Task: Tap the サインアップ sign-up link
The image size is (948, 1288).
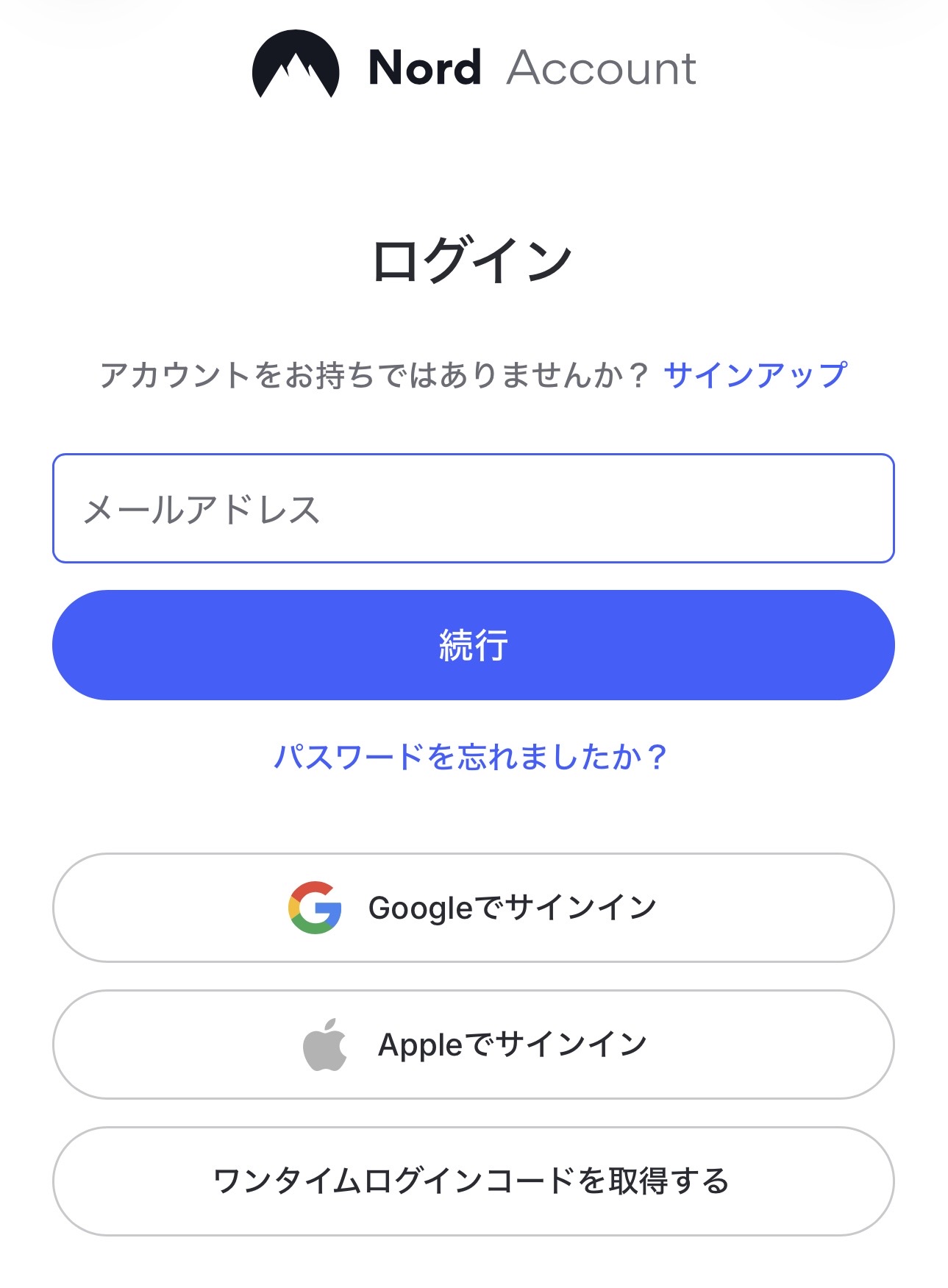Action: pos(755,375)
